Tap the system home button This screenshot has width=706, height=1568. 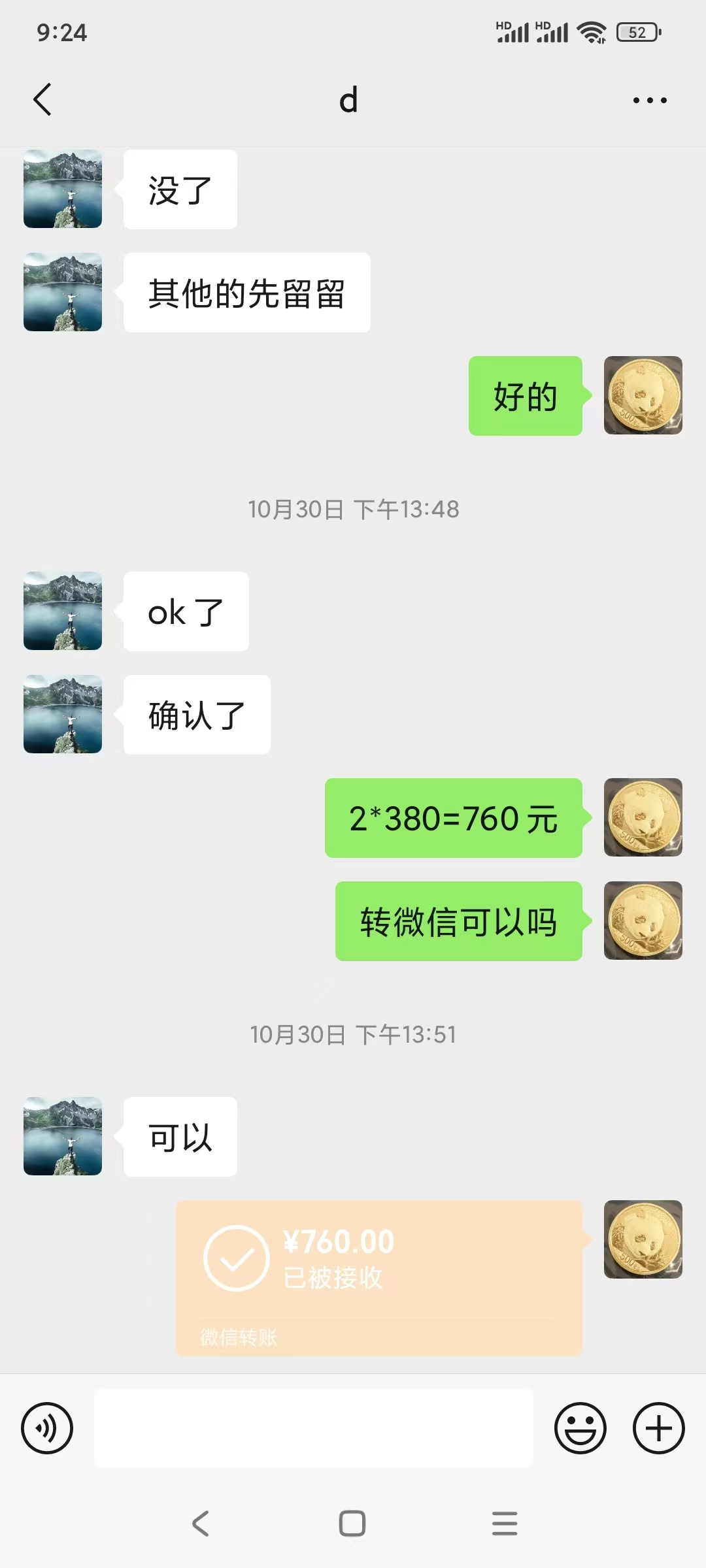coord(352,1524)
